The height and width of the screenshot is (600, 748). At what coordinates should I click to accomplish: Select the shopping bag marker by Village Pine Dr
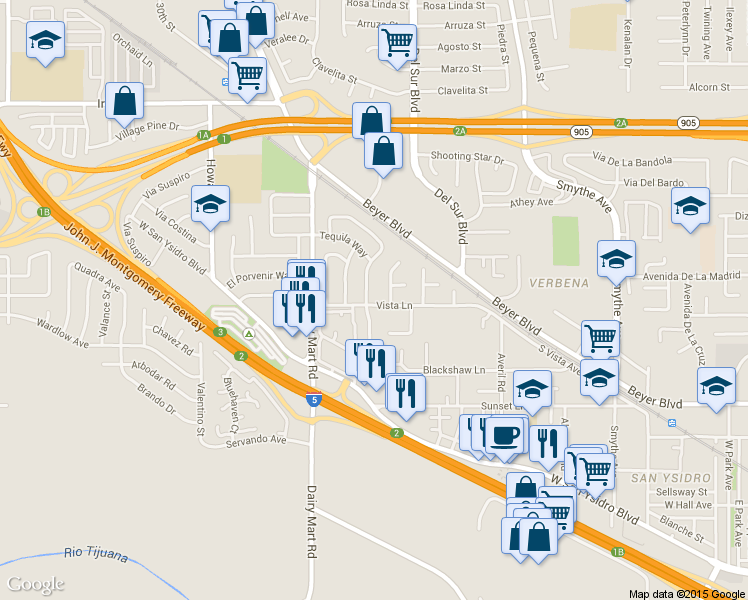click(124, 101)
